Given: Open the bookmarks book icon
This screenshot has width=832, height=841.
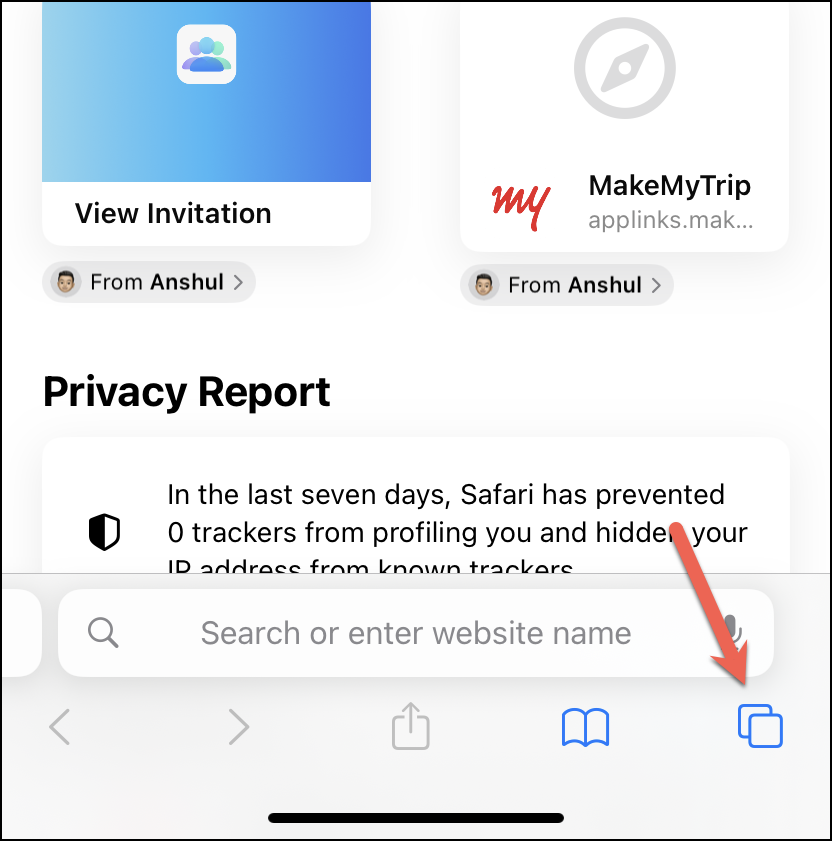Looking at the screenshot, I should coord(585,727).
